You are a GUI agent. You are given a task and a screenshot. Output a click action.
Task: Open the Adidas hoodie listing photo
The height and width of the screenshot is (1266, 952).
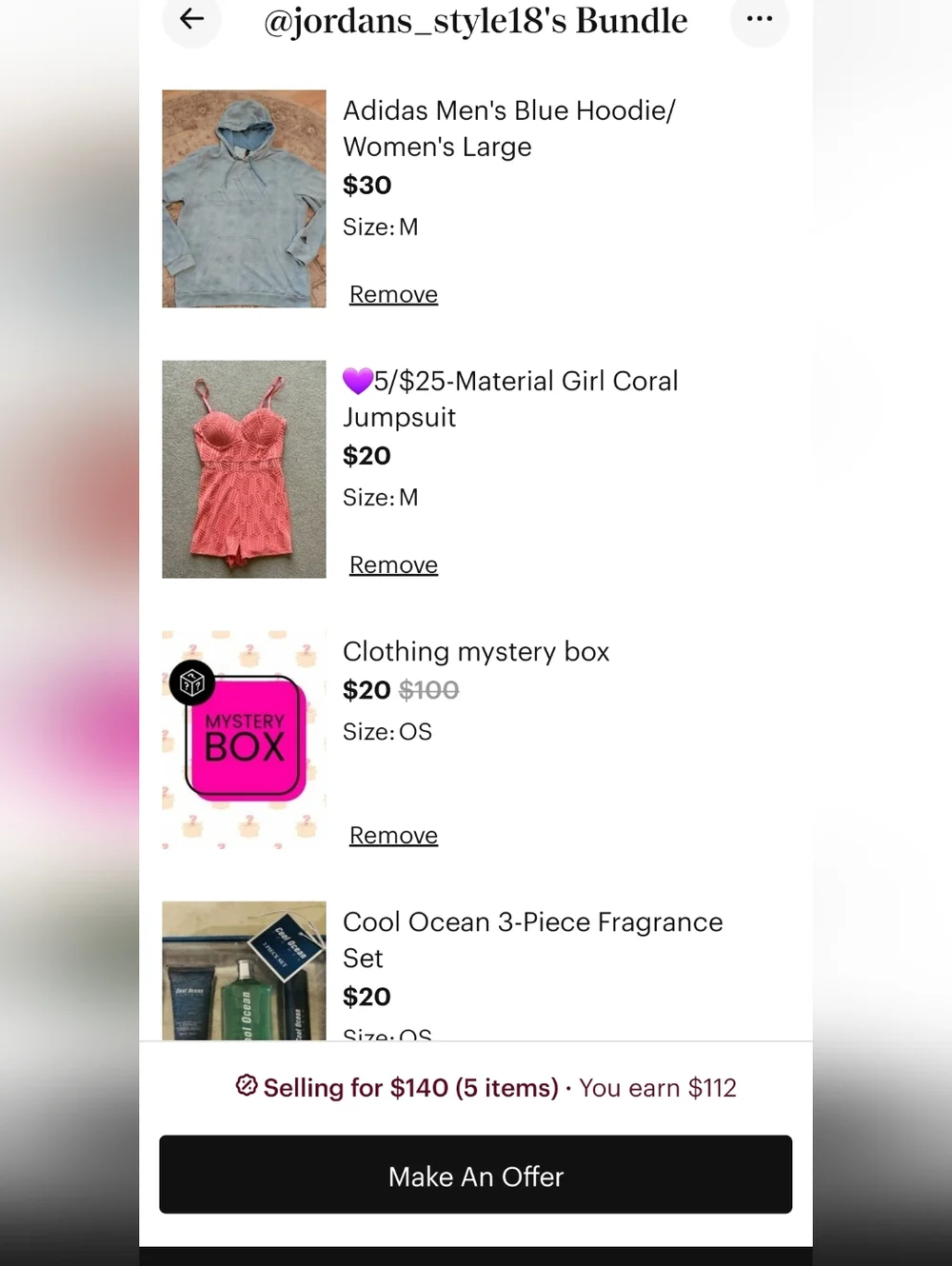244,199
